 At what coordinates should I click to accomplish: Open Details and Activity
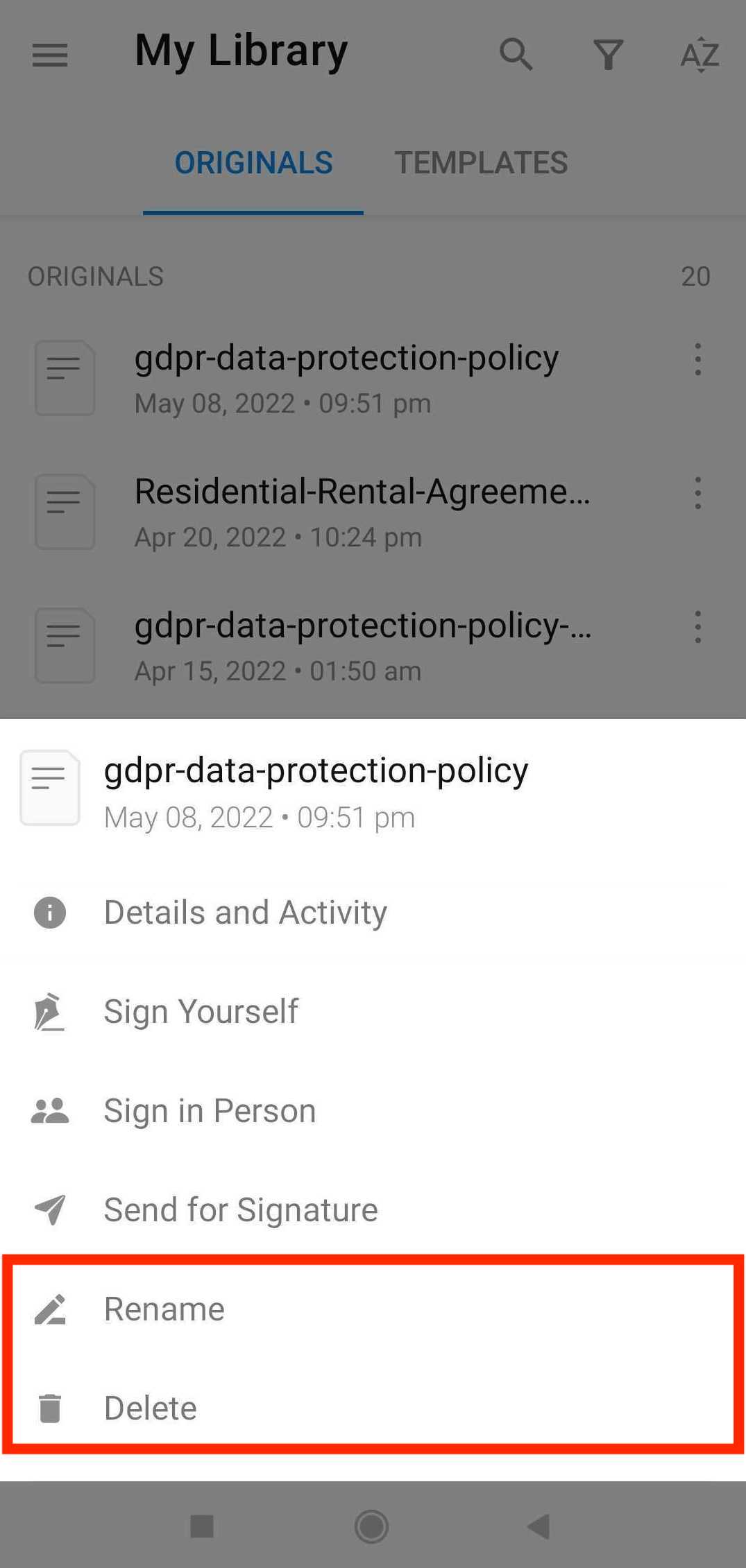(373, 912)
